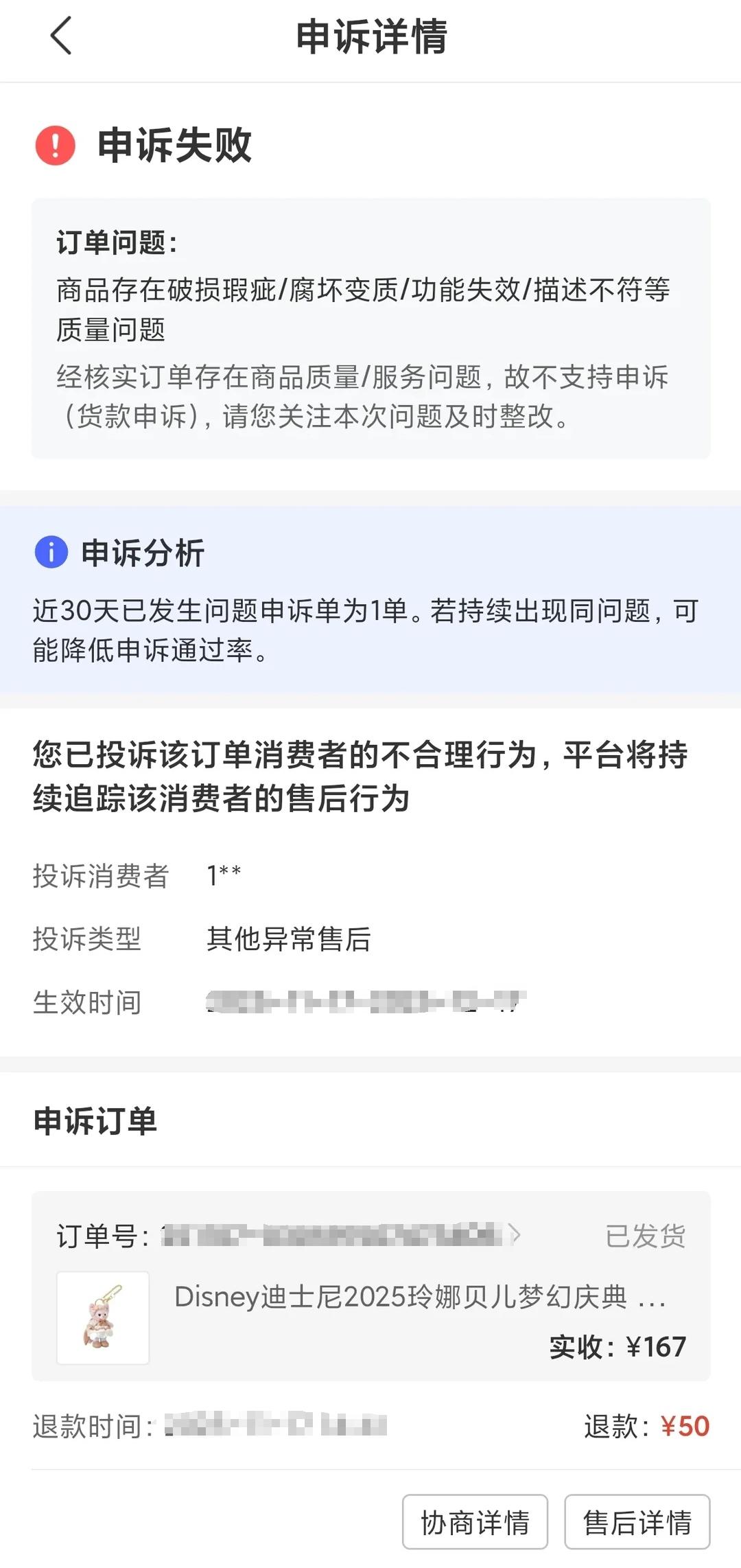Open 售后详情 after-sales details
The image size is (741, 1568).
[x=637, y=1522]
